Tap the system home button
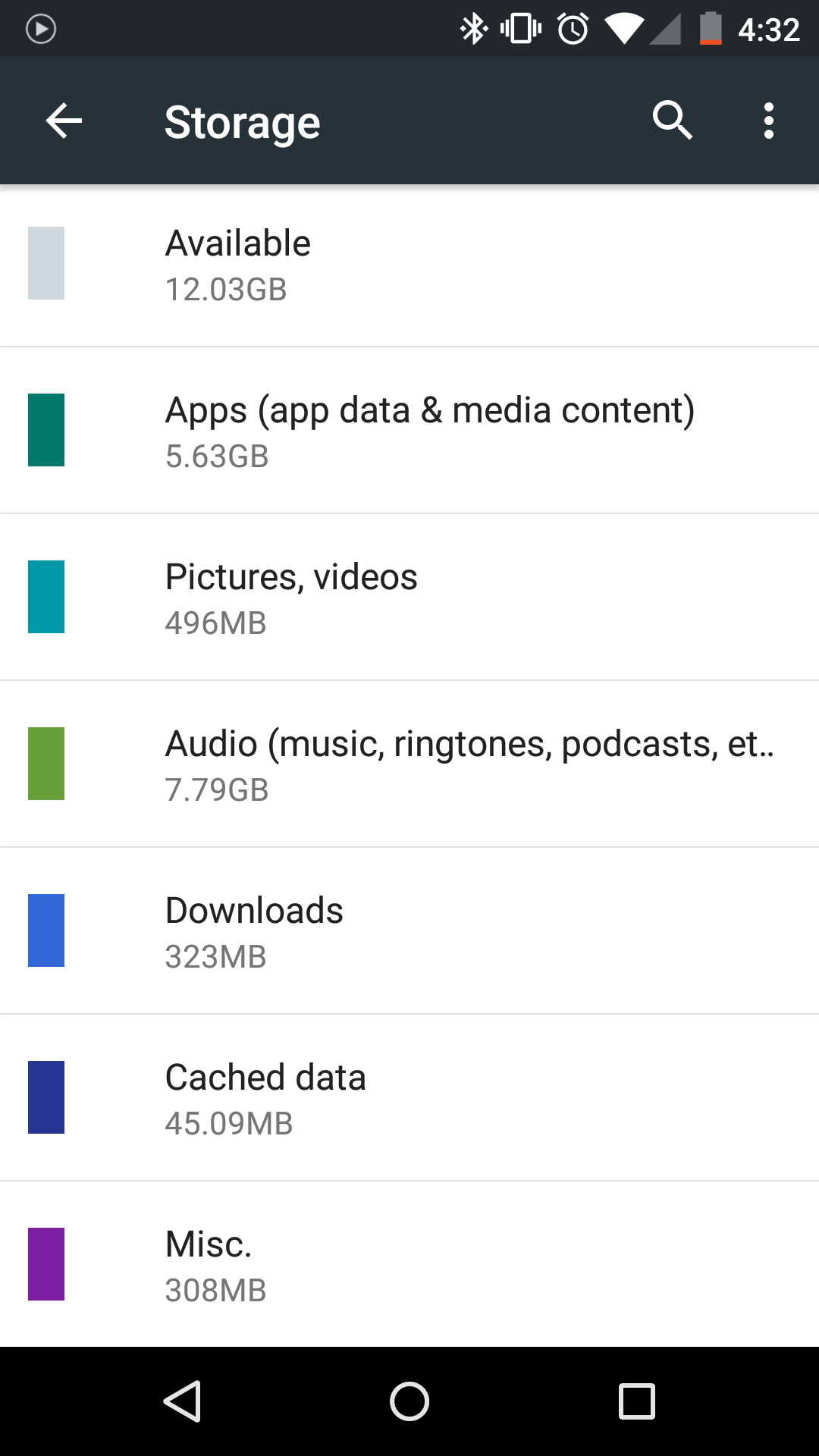 409,1401
